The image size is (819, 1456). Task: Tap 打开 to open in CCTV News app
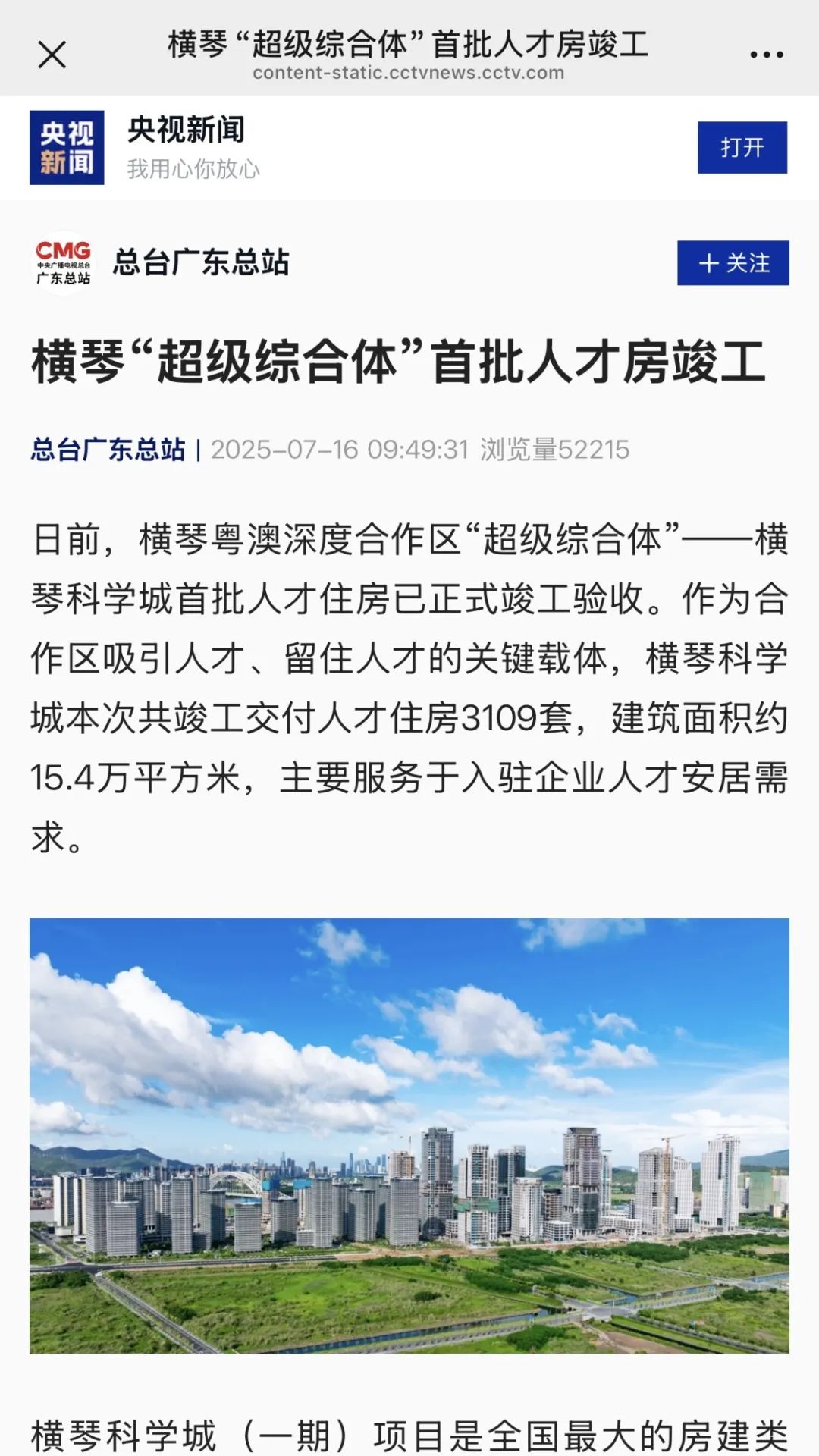coord(742,147)
